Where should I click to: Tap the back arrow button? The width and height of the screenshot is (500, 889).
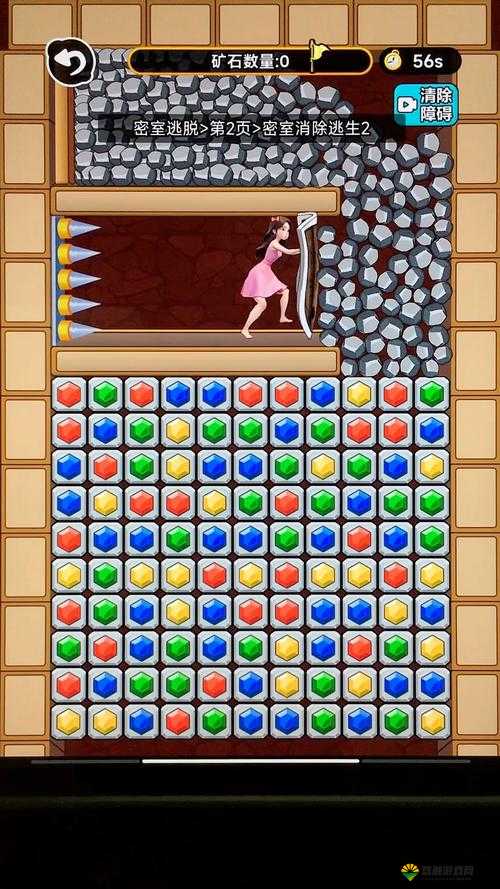pos(71,62)
